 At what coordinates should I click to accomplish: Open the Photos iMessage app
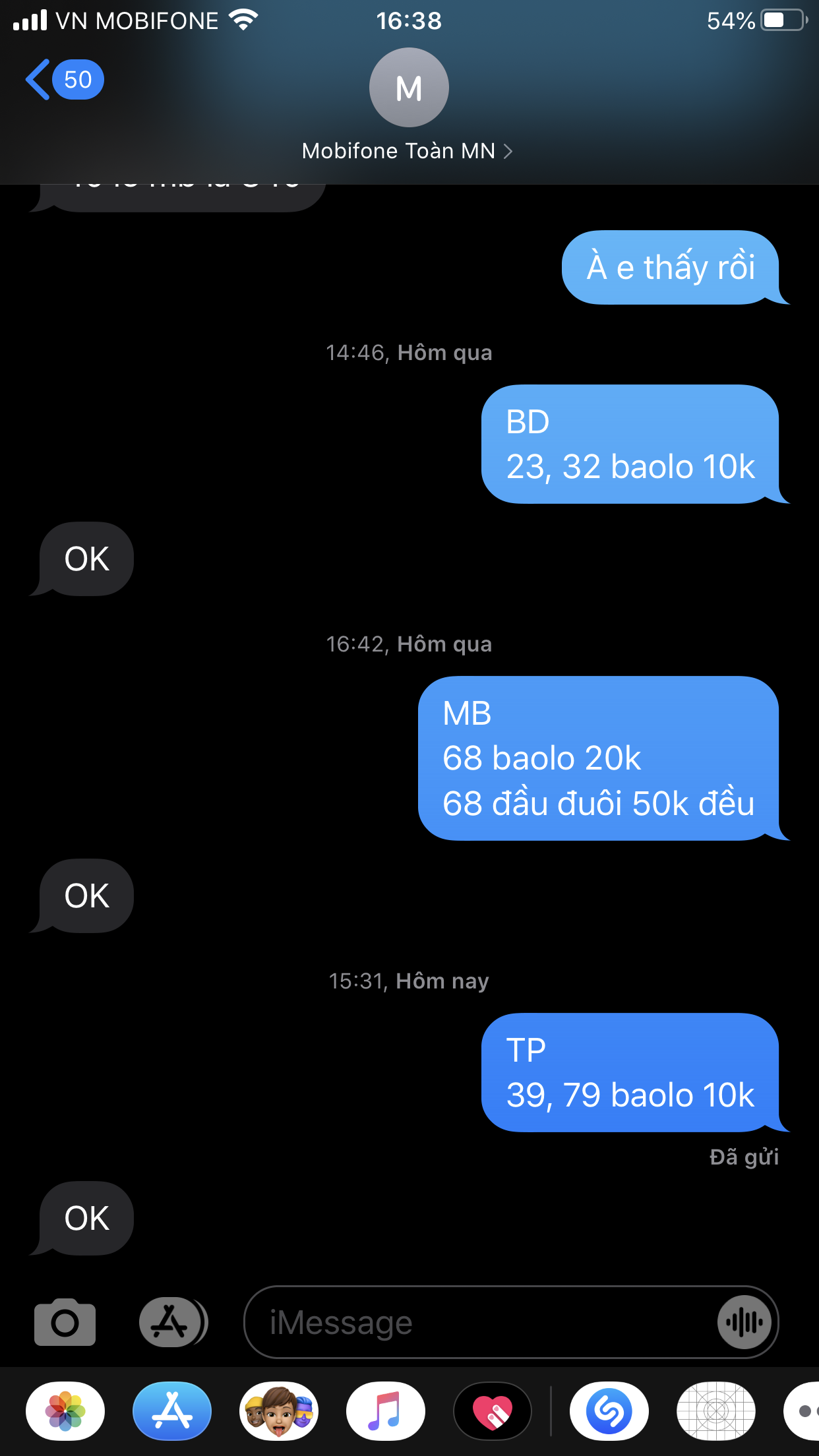click(65, 1411)
